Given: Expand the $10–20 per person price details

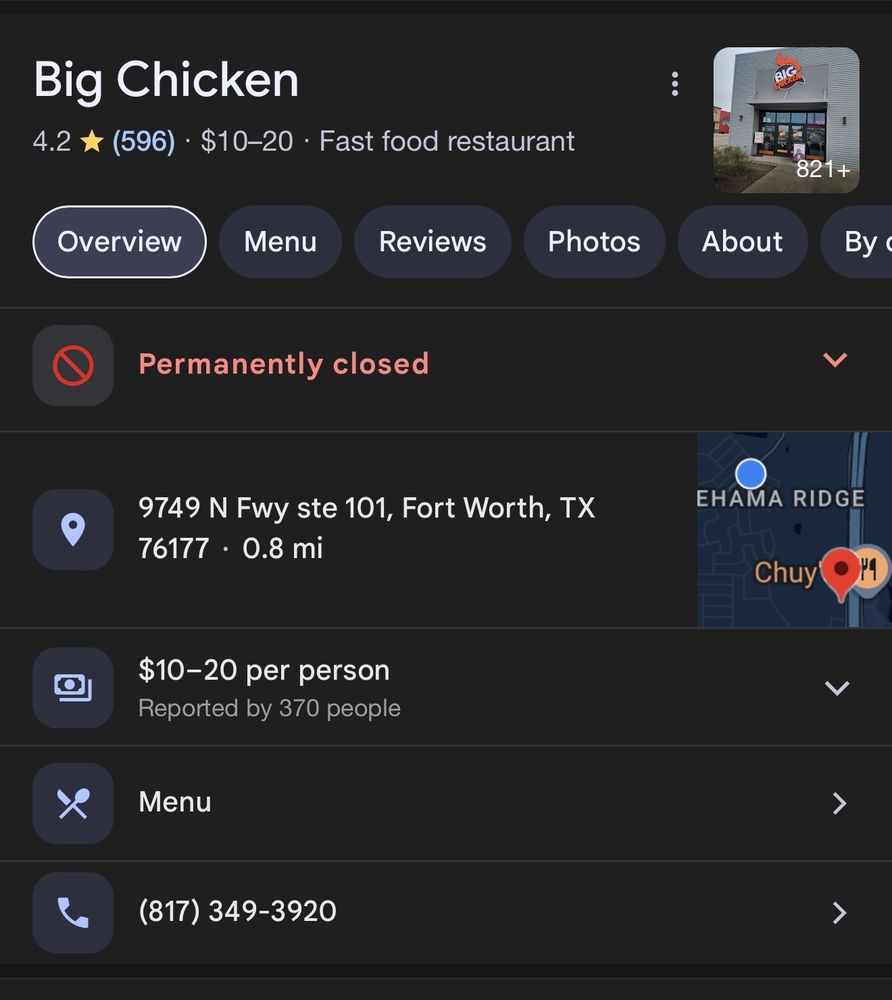Looking at the screenshot, I should tap(836, 688).
